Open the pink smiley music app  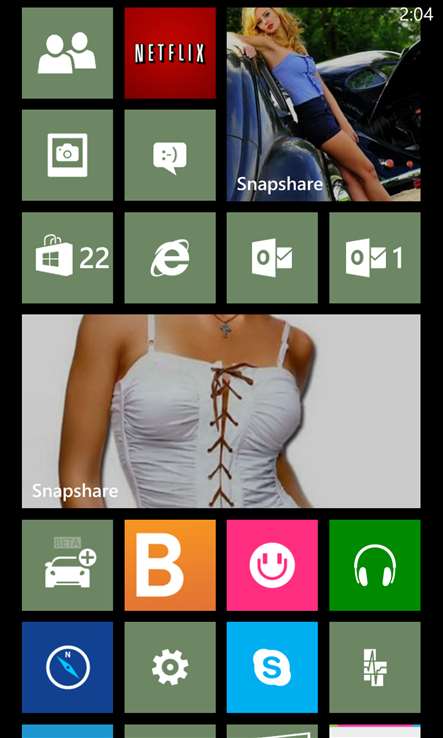[x=272, y=565]
